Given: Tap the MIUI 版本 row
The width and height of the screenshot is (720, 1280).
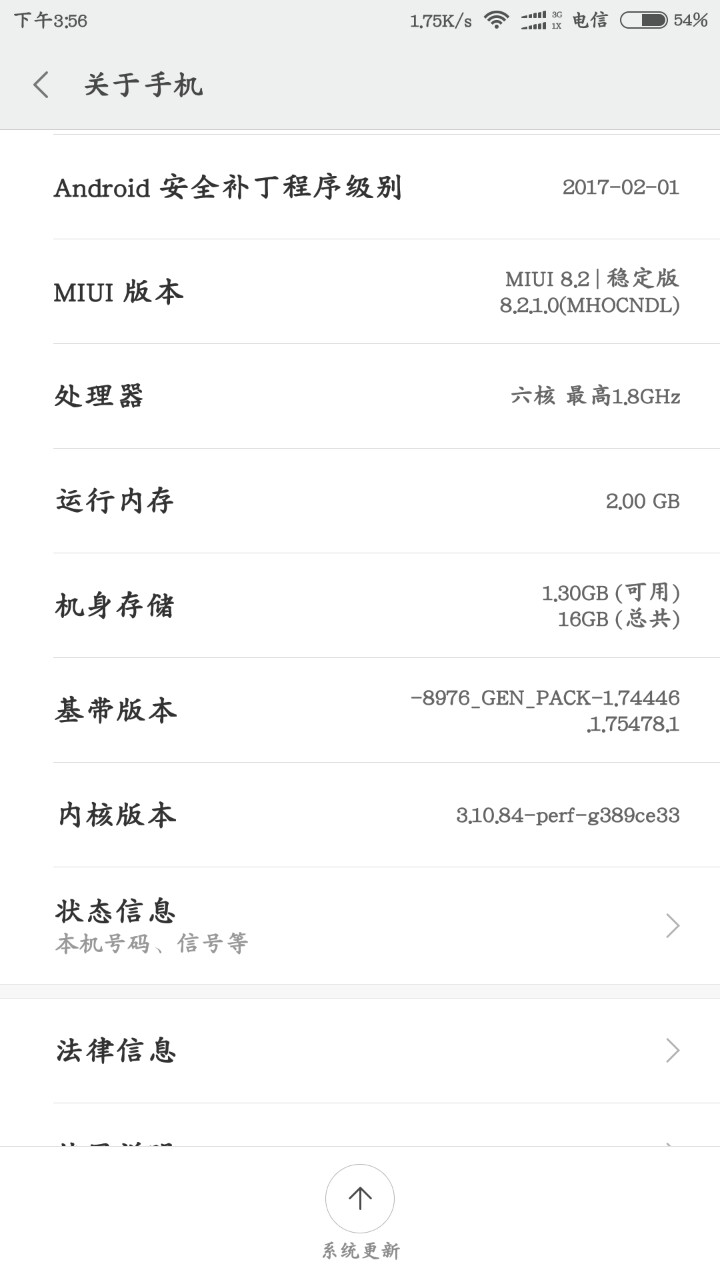Looking at the screenshot, I should 360,292.
